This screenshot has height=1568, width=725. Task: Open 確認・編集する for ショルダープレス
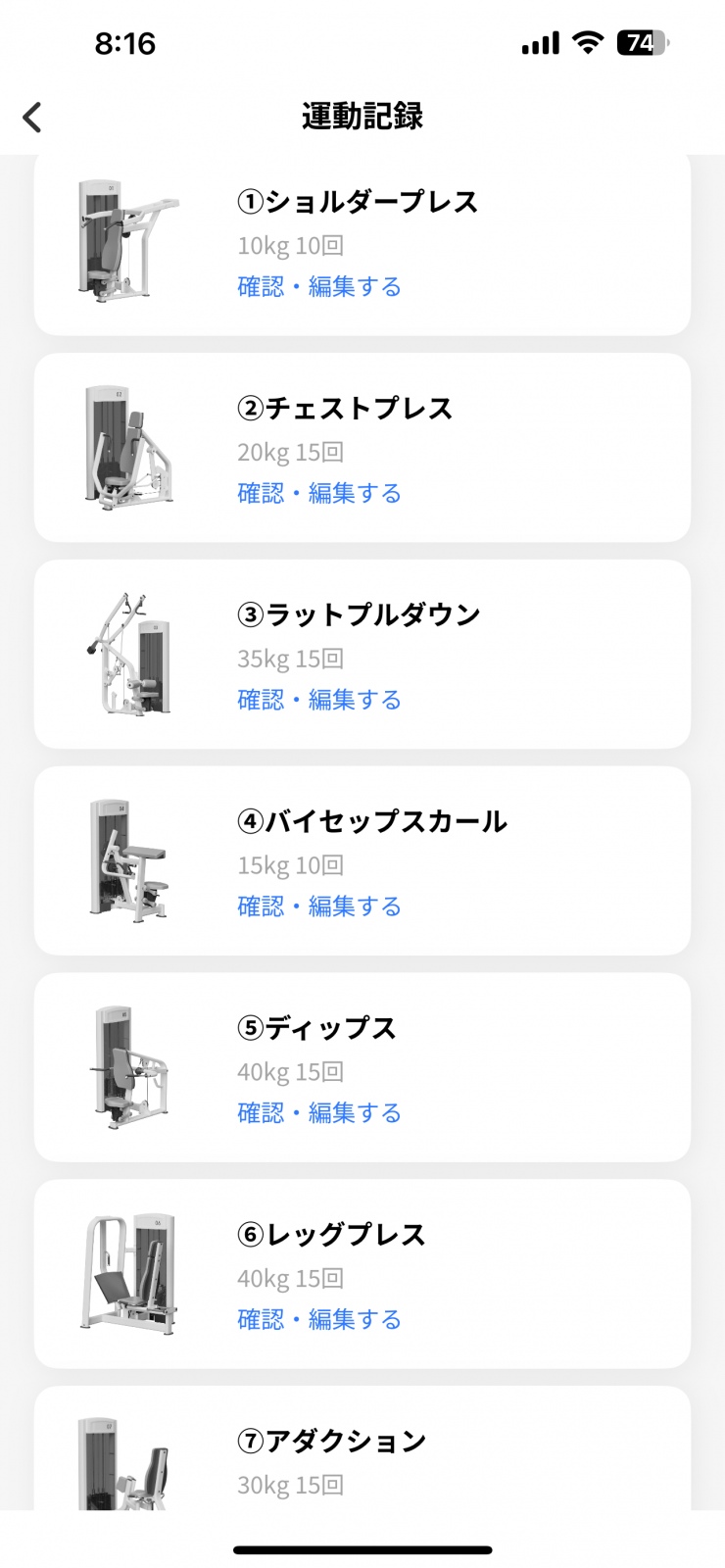pos(319,286)
